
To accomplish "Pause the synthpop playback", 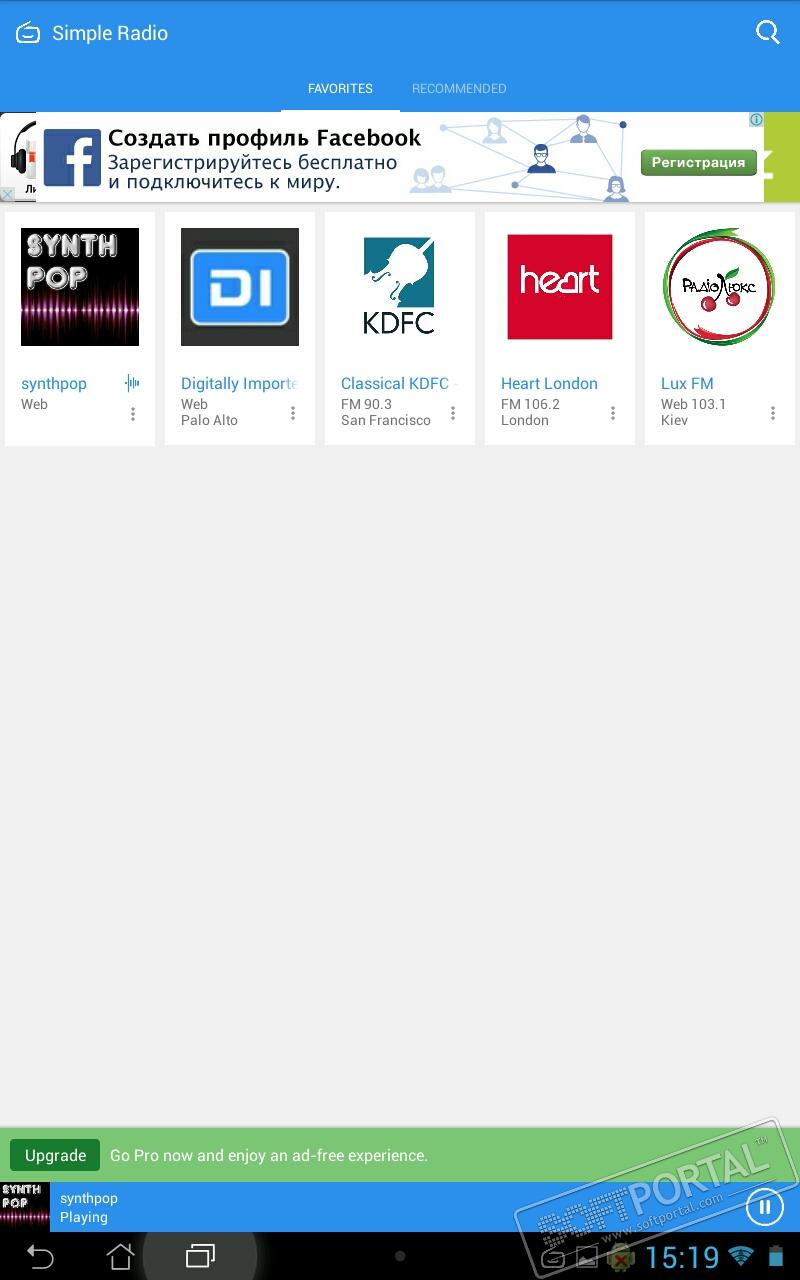I will (765, 1207).
